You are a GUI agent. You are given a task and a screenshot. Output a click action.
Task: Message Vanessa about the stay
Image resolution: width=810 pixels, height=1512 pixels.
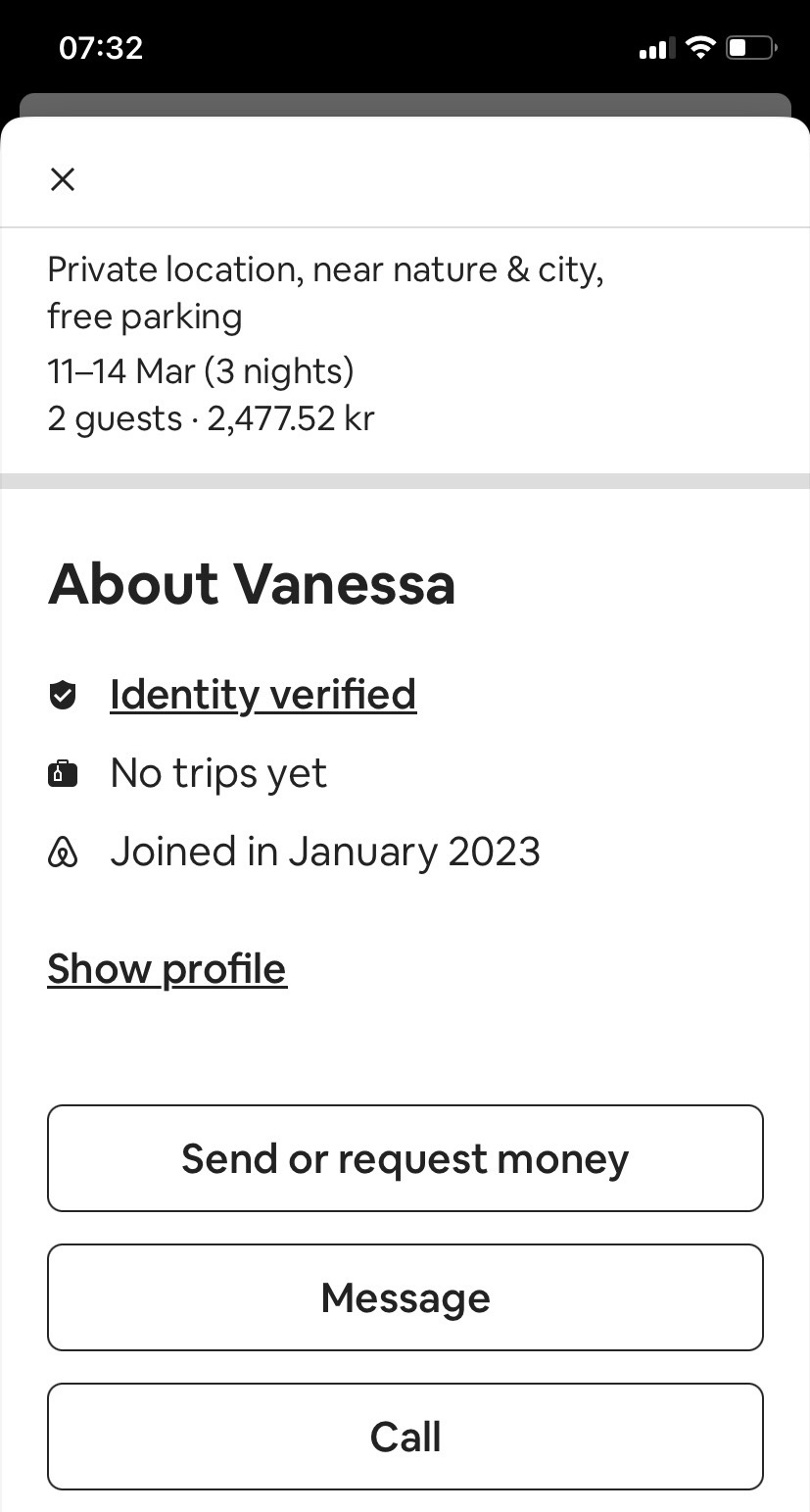(405, 1296)
